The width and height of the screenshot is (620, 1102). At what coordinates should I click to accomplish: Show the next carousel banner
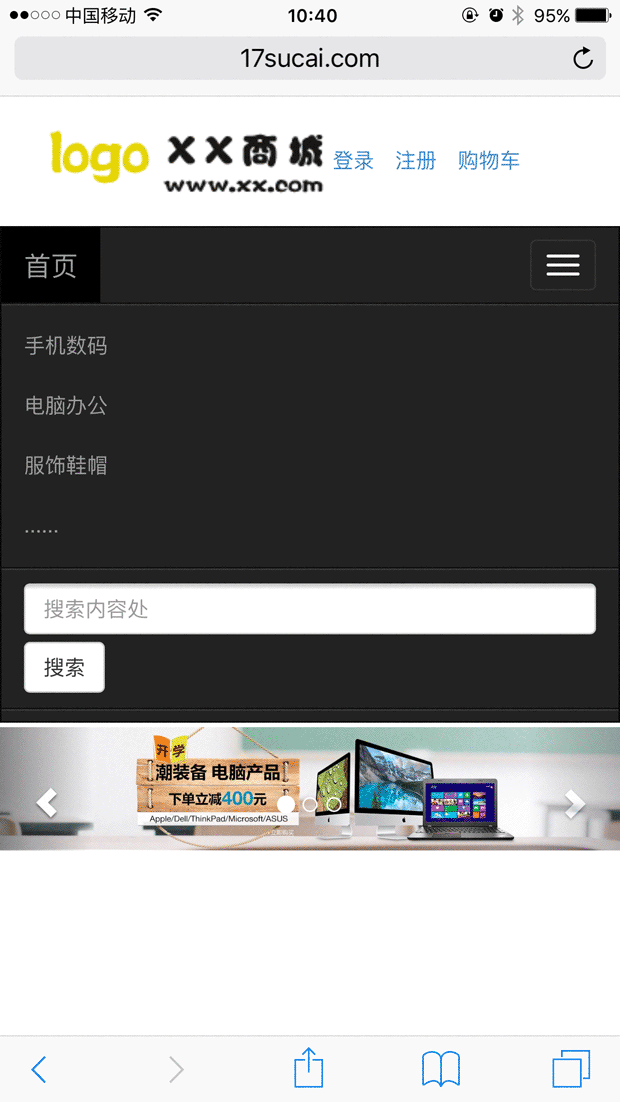click(x=574, y=802)
